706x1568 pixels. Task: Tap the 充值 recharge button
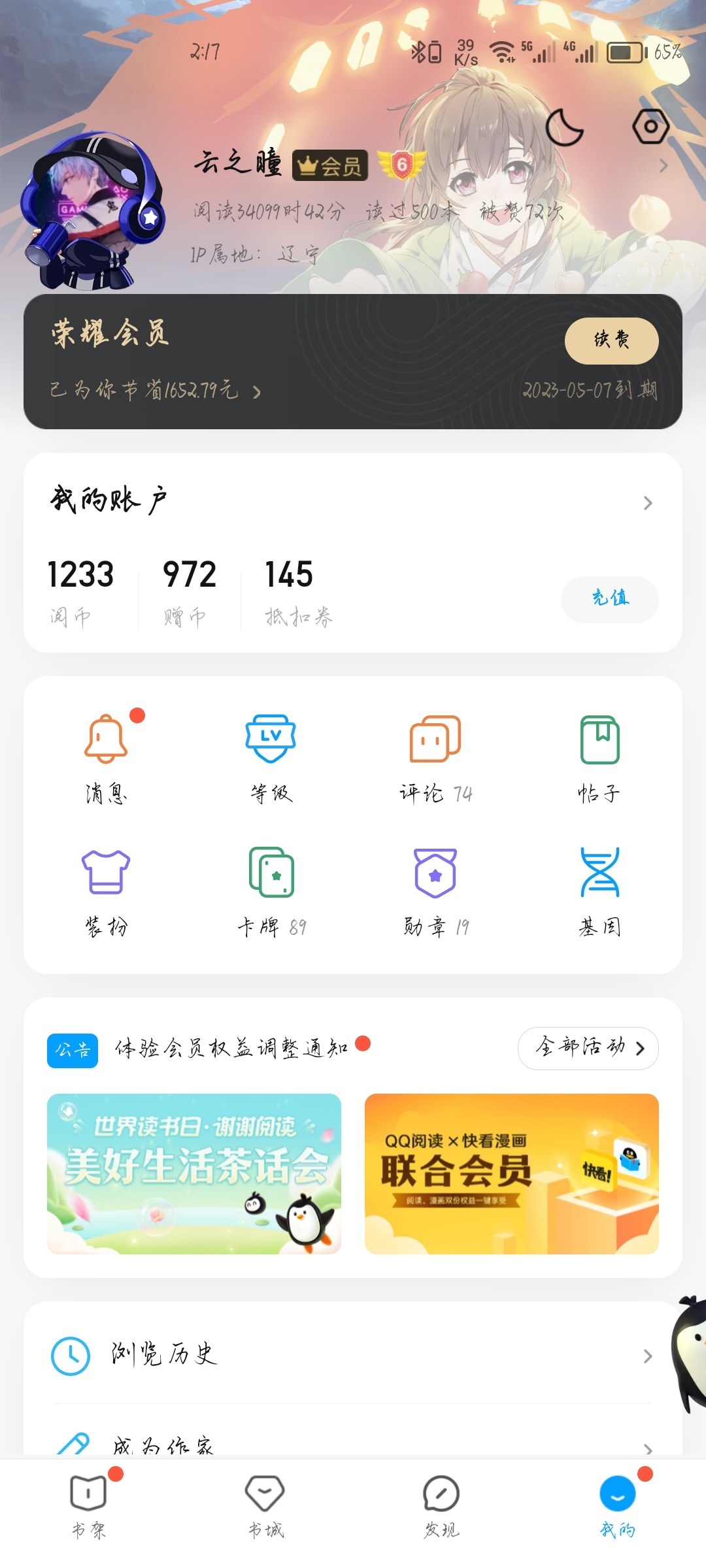tap(609, 598)
